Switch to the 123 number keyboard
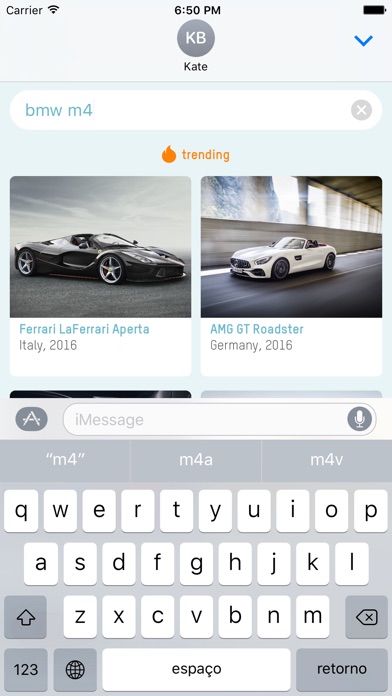 click(x=26, y=669)
